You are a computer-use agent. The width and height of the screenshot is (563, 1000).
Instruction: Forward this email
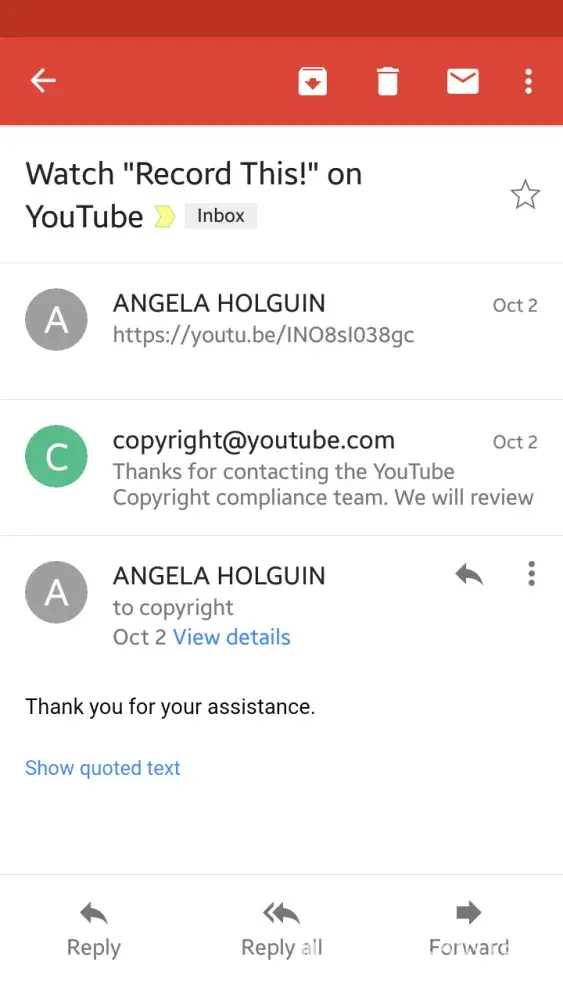(x=469, y=929)
